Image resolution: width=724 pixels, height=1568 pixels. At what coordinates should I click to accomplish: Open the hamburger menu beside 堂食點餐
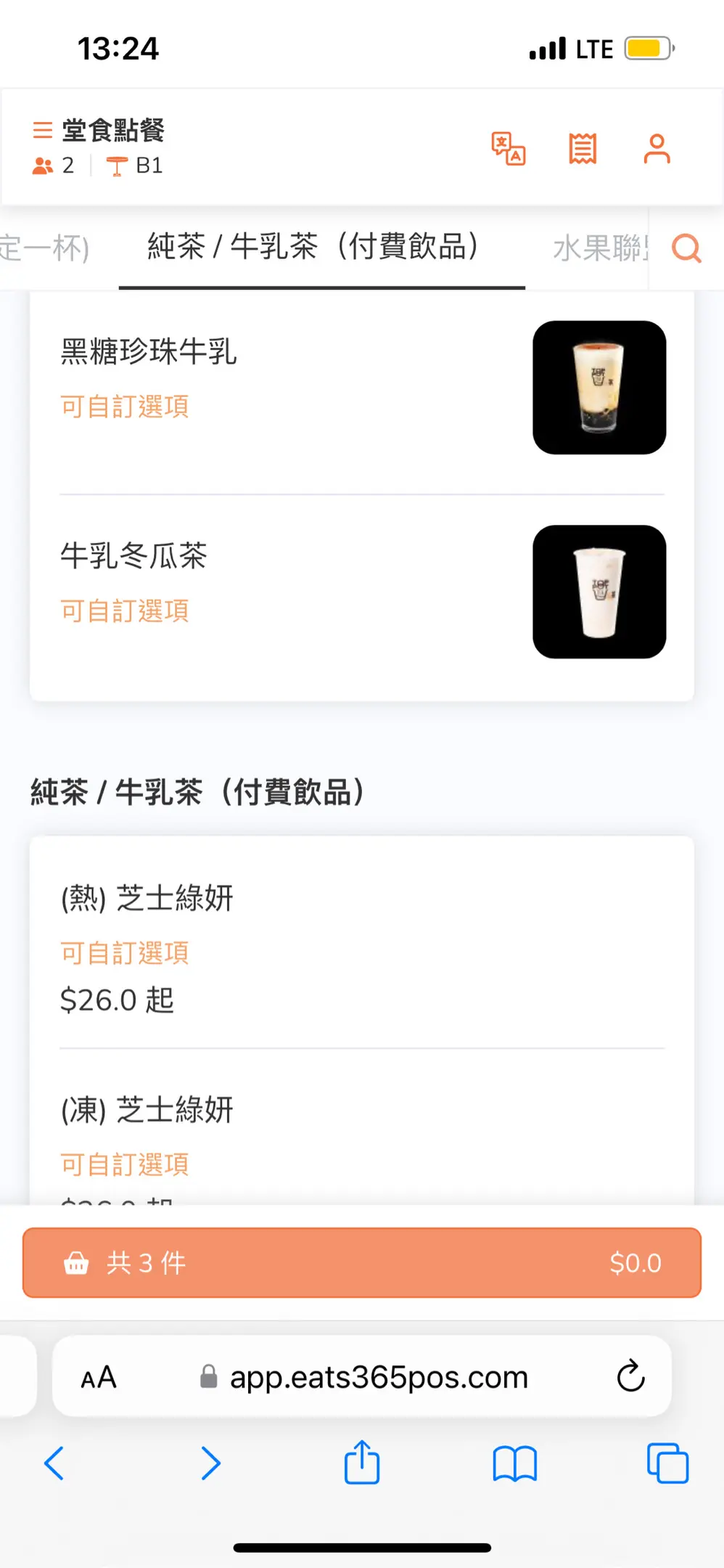(x=43, y=130)
